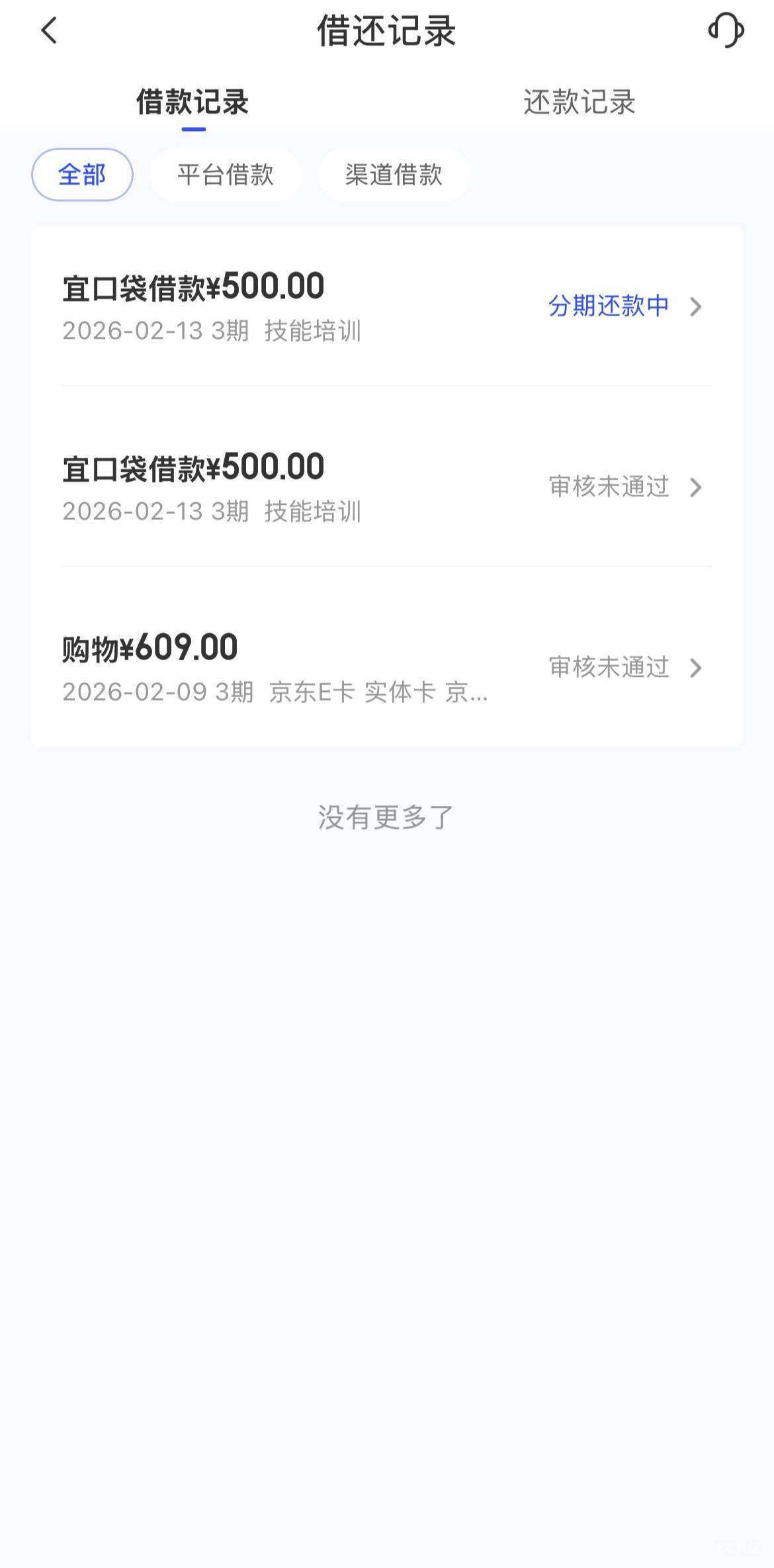Viewport: 774px width, 1568px height.
Task: Choose the 全部 filter chip
Action: (x=82, y=175)
